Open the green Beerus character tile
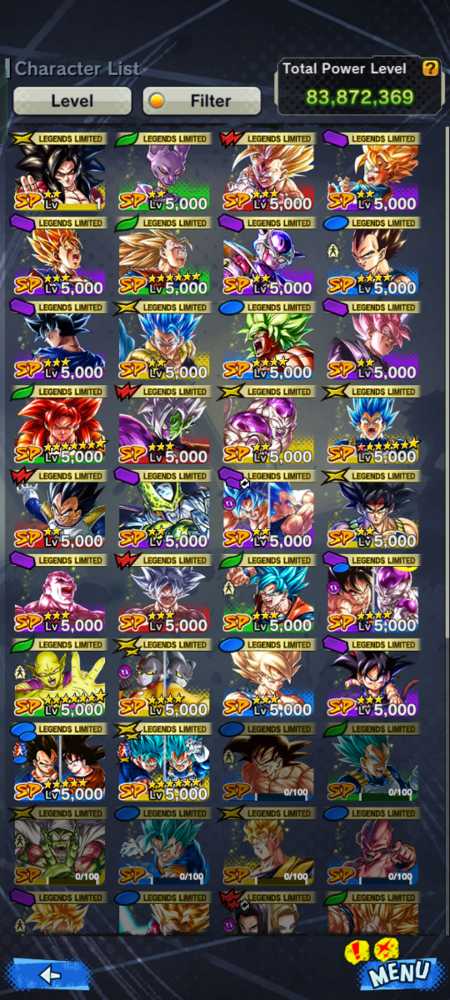 [x=163, y=172]
